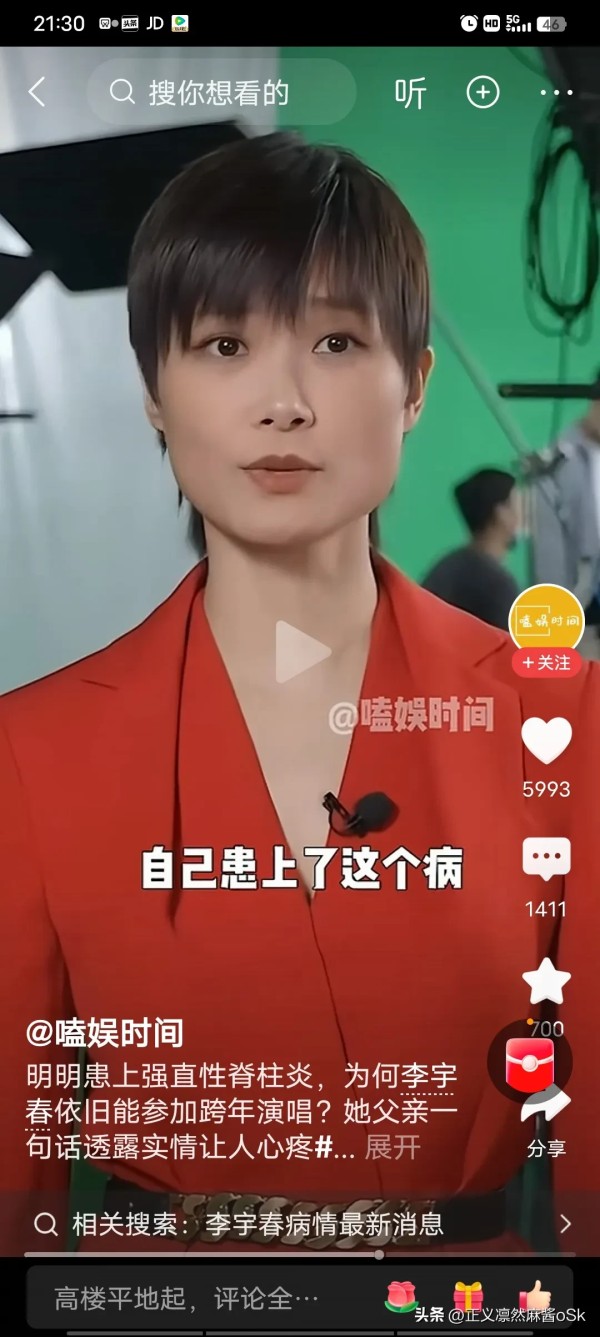The image size is (600, 1337).
Task: Open the @嗑娱时间 author name
Action: coord(104,1034)
